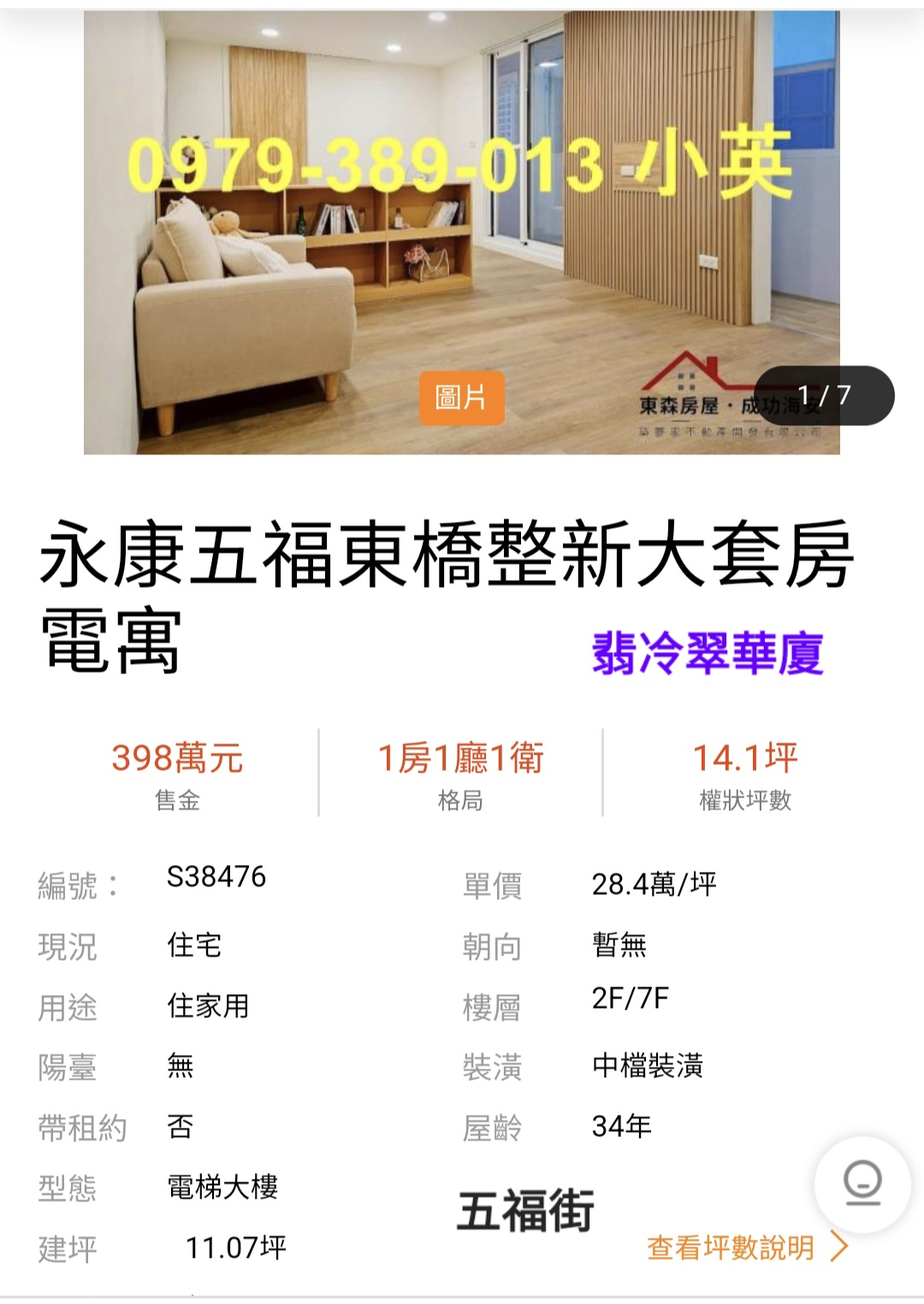This screenshot has height=1304, width=924.
Task: Open 查看坪數說明 link
Action: 746,1248
